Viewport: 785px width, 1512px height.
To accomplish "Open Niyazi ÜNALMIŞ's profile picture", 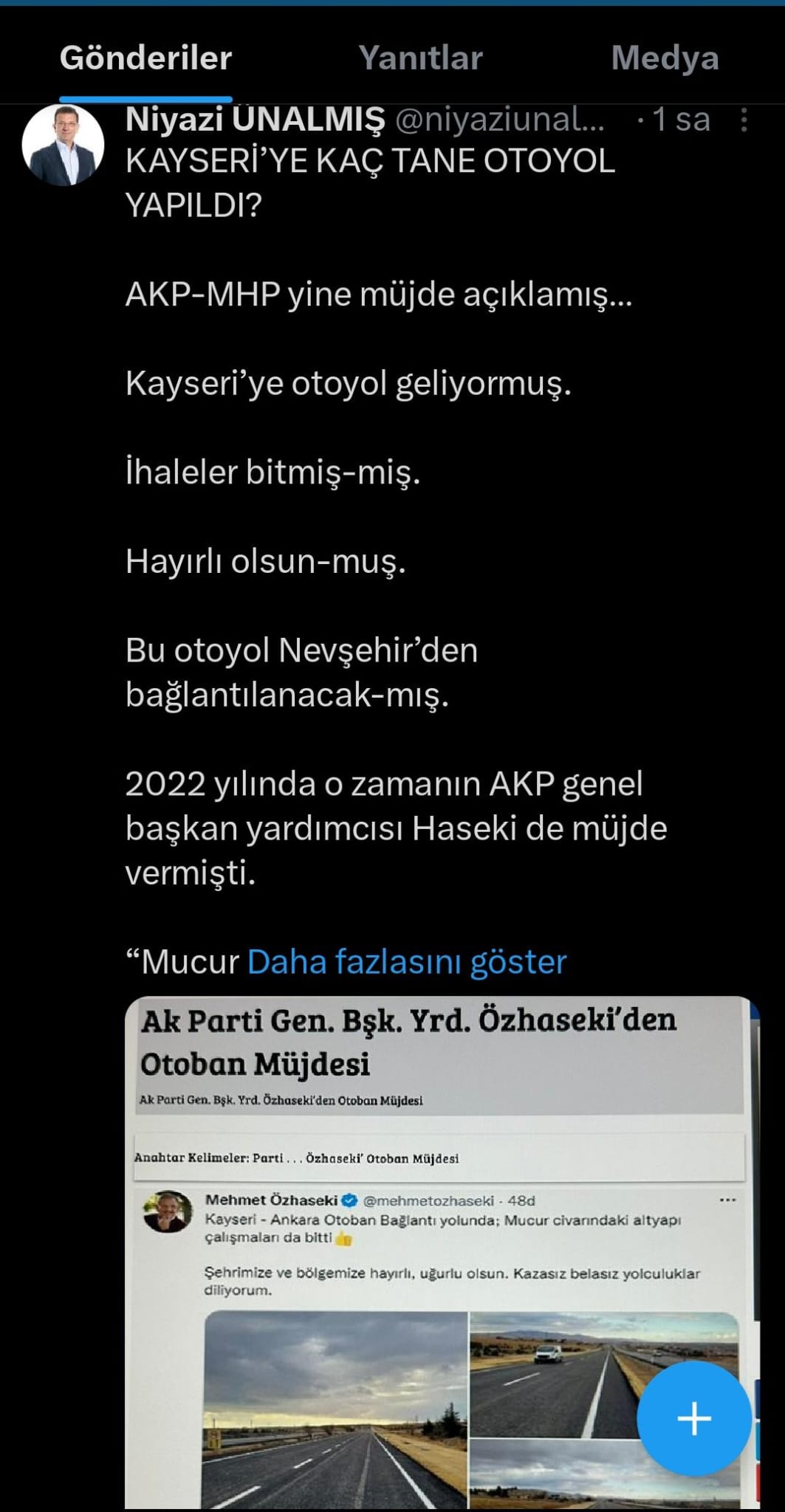I will click(63, 145).
